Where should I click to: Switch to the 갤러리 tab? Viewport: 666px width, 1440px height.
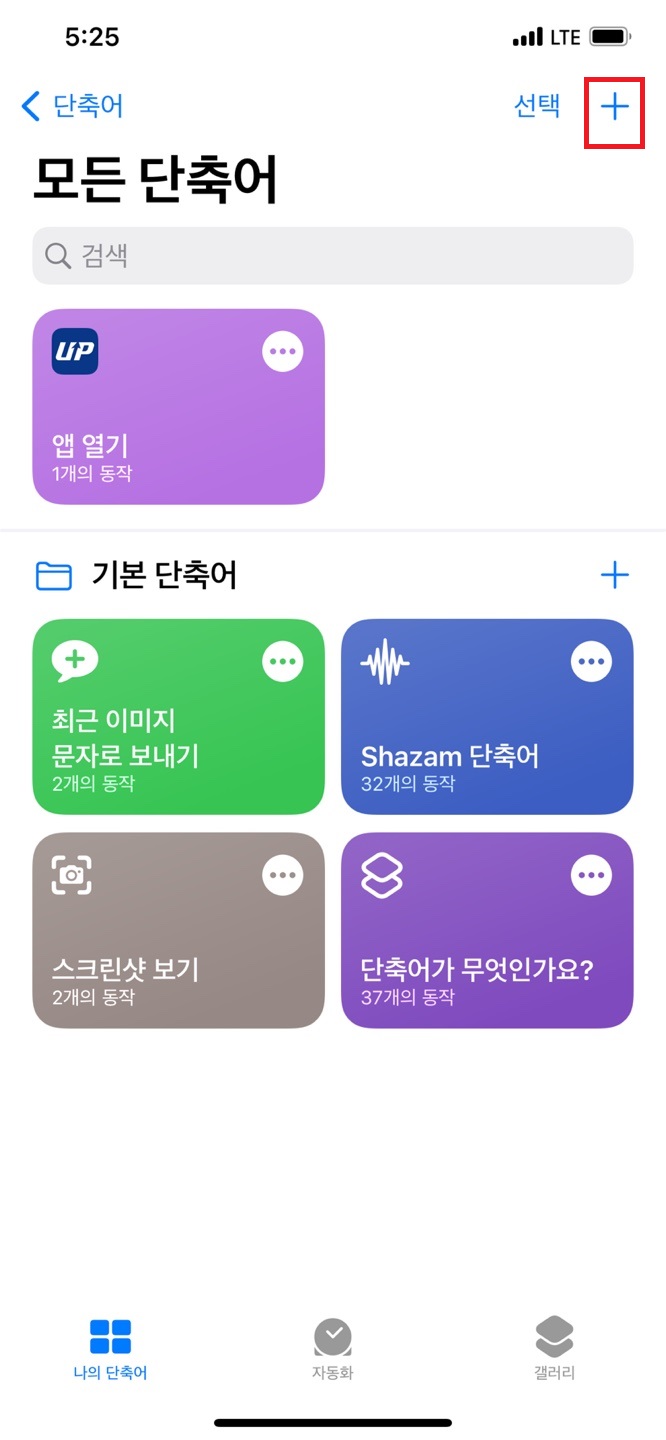click(x=554, y=1349)
